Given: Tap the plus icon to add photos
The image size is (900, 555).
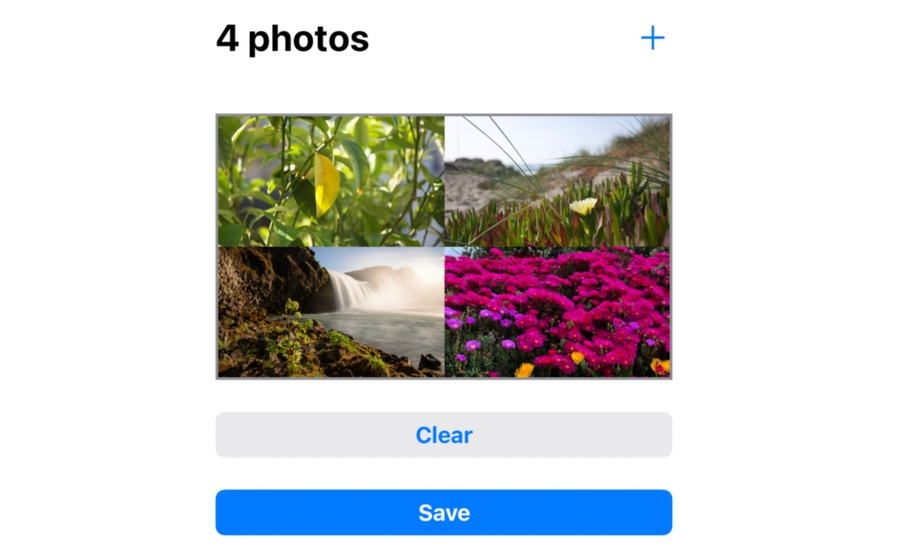Looking at the screenshot, I should (x=652, y=39).
